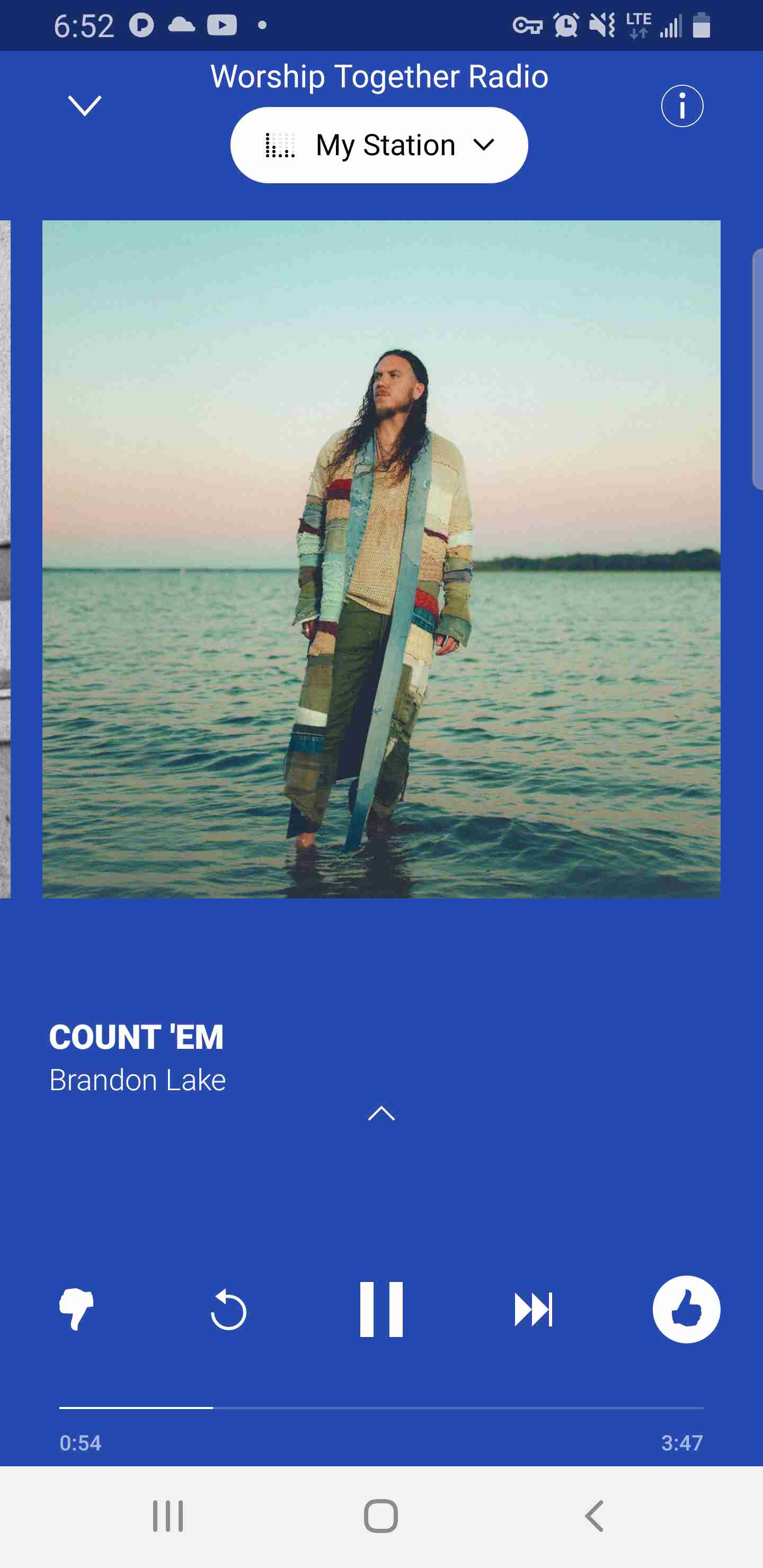
Task: Tap the thumbs up button
Action: 686,1309
